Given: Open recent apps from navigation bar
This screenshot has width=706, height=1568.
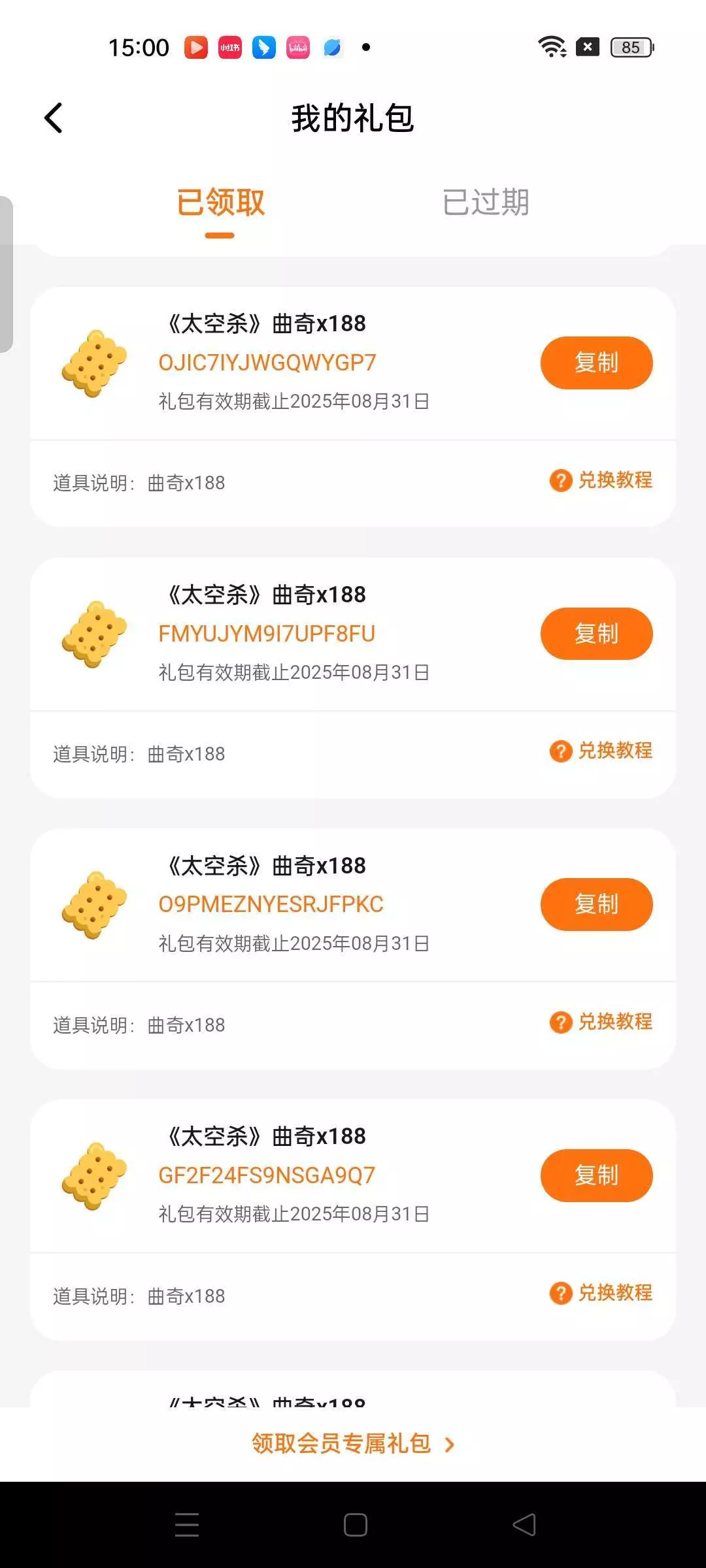Looking at the screenshot, I should (x=187, y=1525).
